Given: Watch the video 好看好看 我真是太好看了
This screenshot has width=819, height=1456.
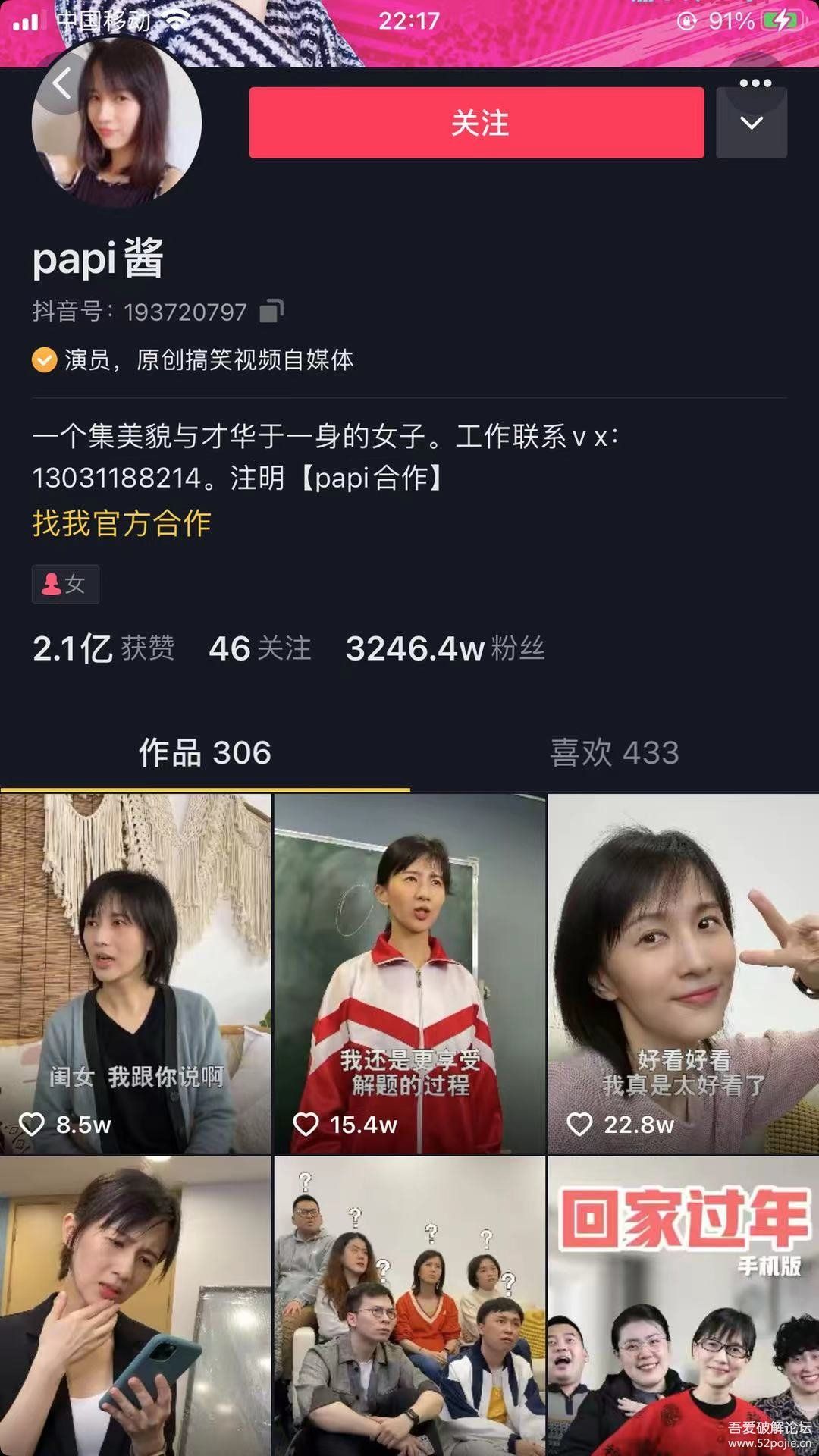Looking at the screenshot, I should click(x=683, y=974).
